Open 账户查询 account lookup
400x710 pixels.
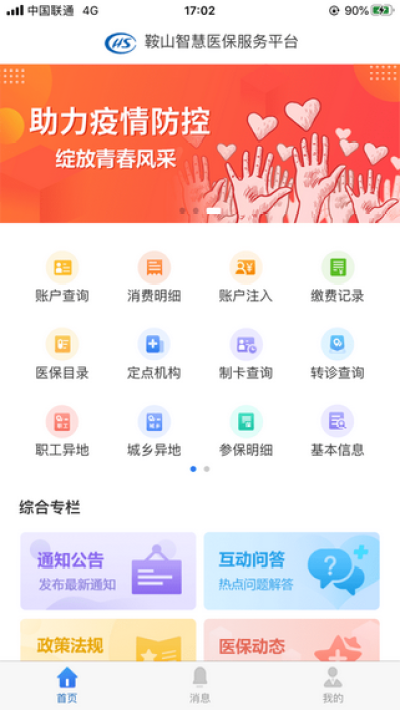click(x=62, y=277)
